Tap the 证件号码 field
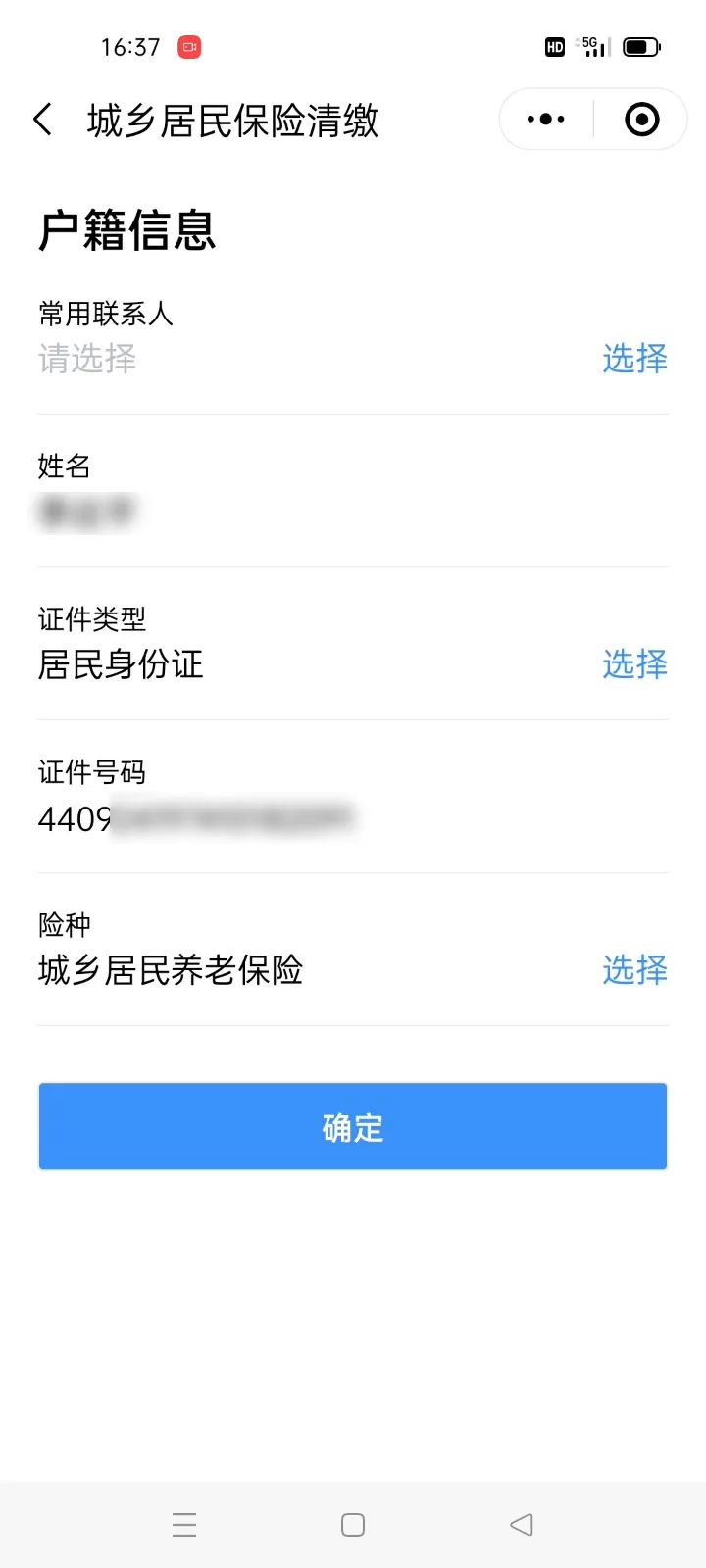706x1568 pixels. [x=353, y=797]
